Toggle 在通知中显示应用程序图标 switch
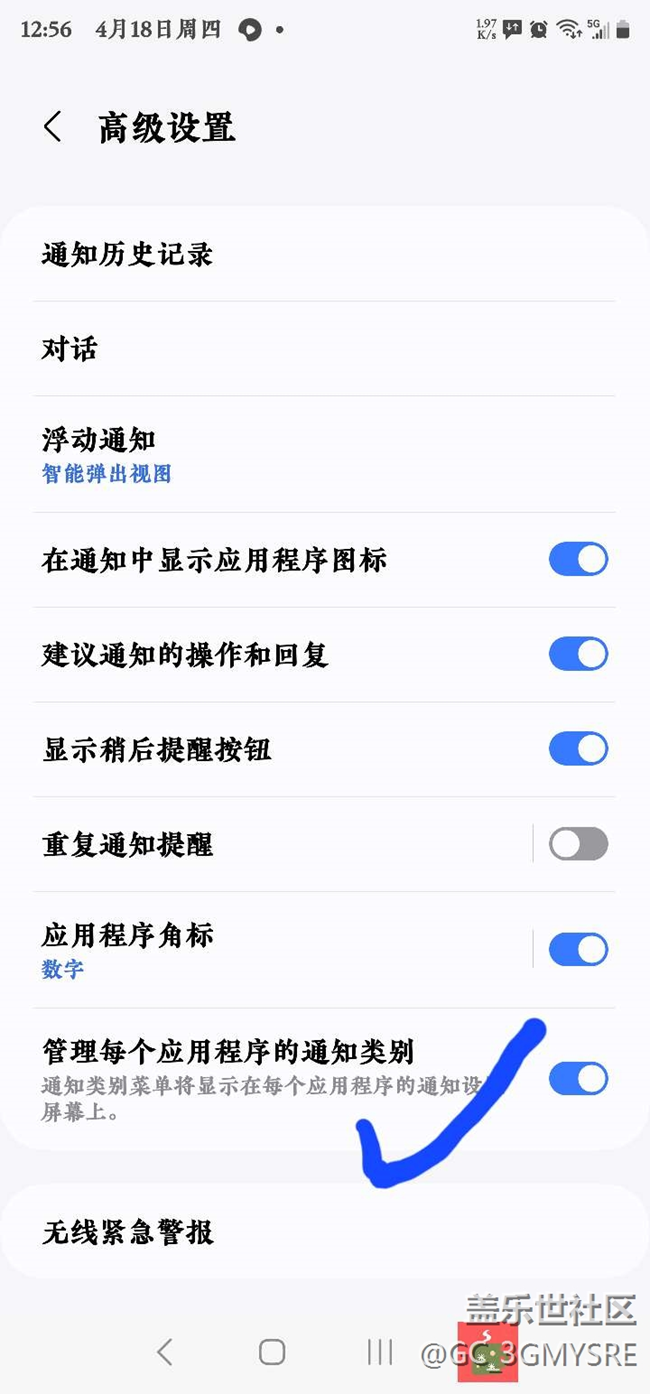The height and width of the screenshot is (1394, 650). tap(578, 559)
